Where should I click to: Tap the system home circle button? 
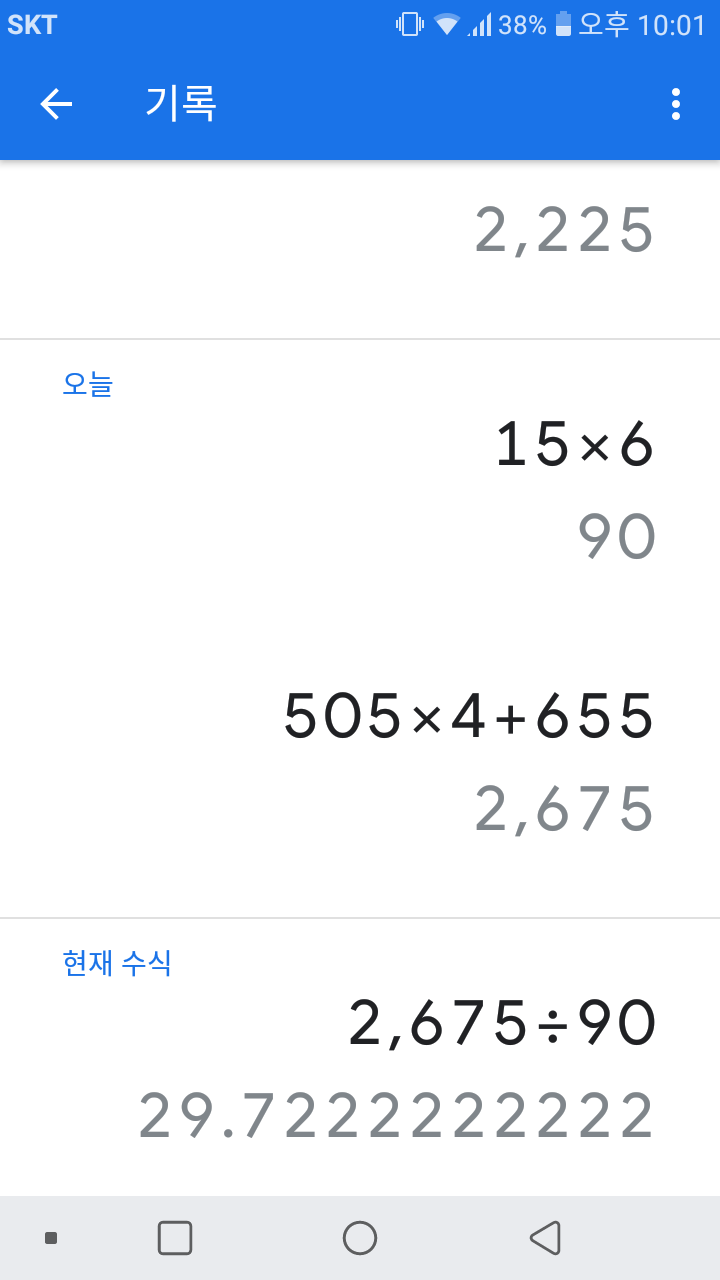360,1238
